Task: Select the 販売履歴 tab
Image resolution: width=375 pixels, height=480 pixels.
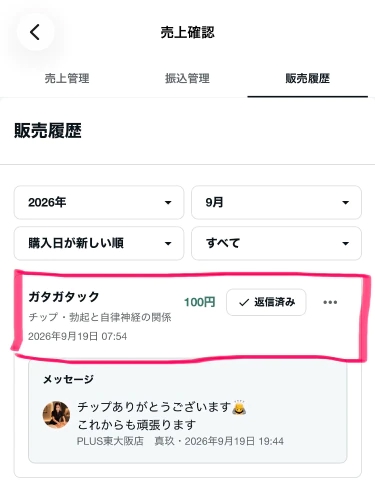Action: coord(307,79)
